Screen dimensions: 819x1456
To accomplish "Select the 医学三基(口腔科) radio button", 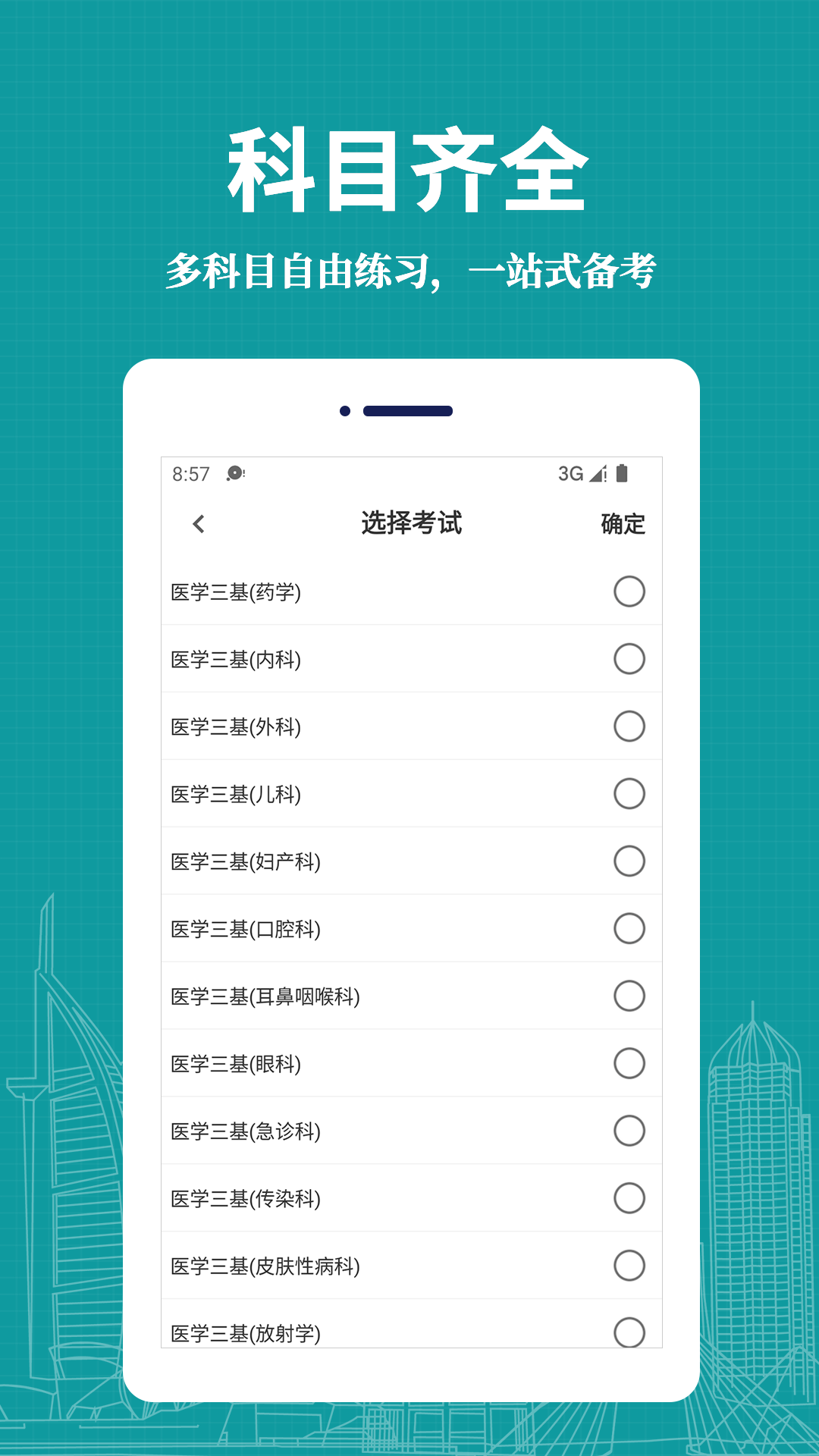I will point(628,927).
